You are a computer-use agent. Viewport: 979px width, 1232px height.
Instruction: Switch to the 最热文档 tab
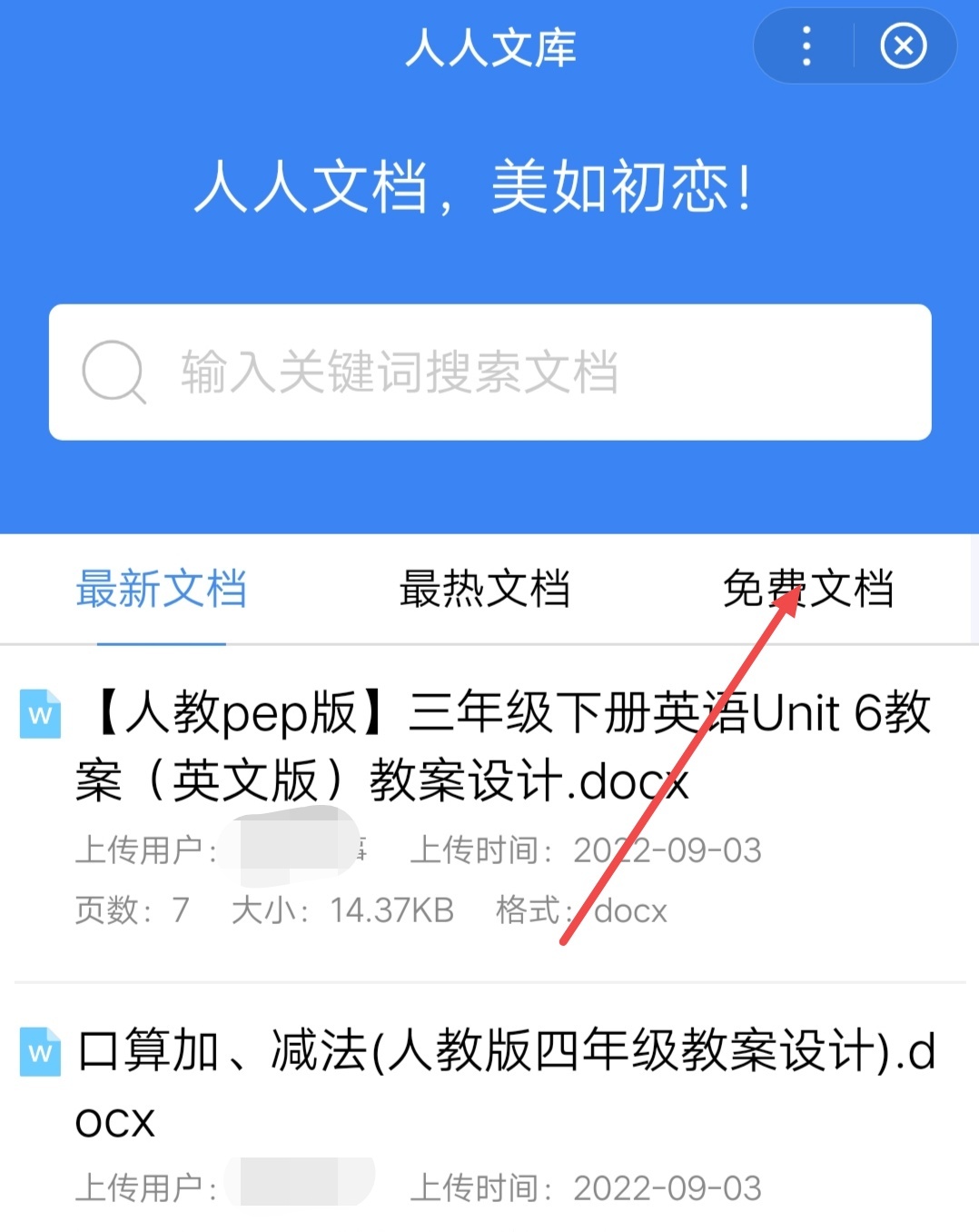[x=485, y=589]
